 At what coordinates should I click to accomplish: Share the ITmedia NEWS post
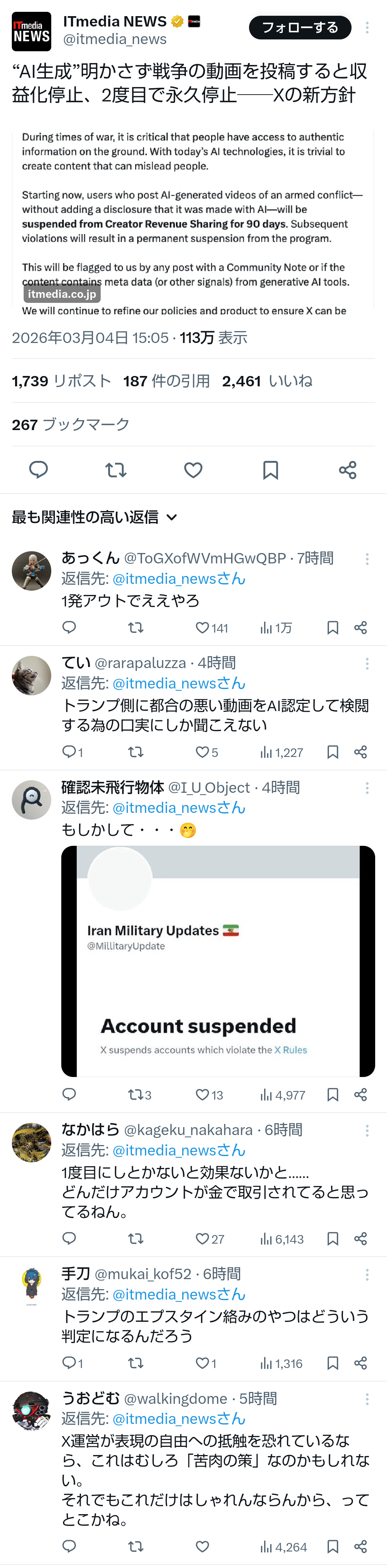point(348,469)
